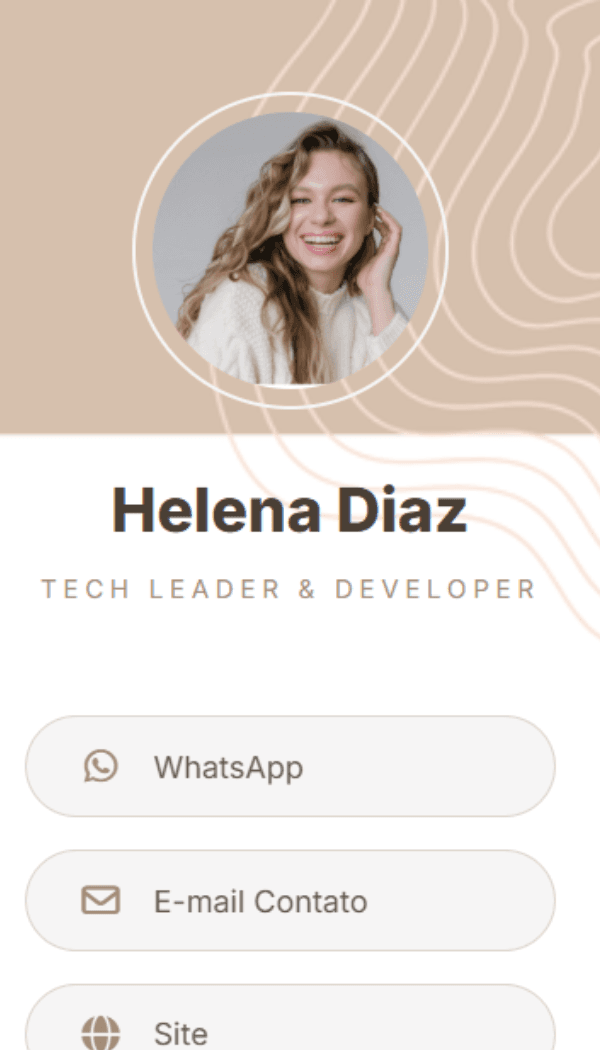Tap the E-mail Contato button
Viewport: 600px width, 1050px height.
pos(289,901)
